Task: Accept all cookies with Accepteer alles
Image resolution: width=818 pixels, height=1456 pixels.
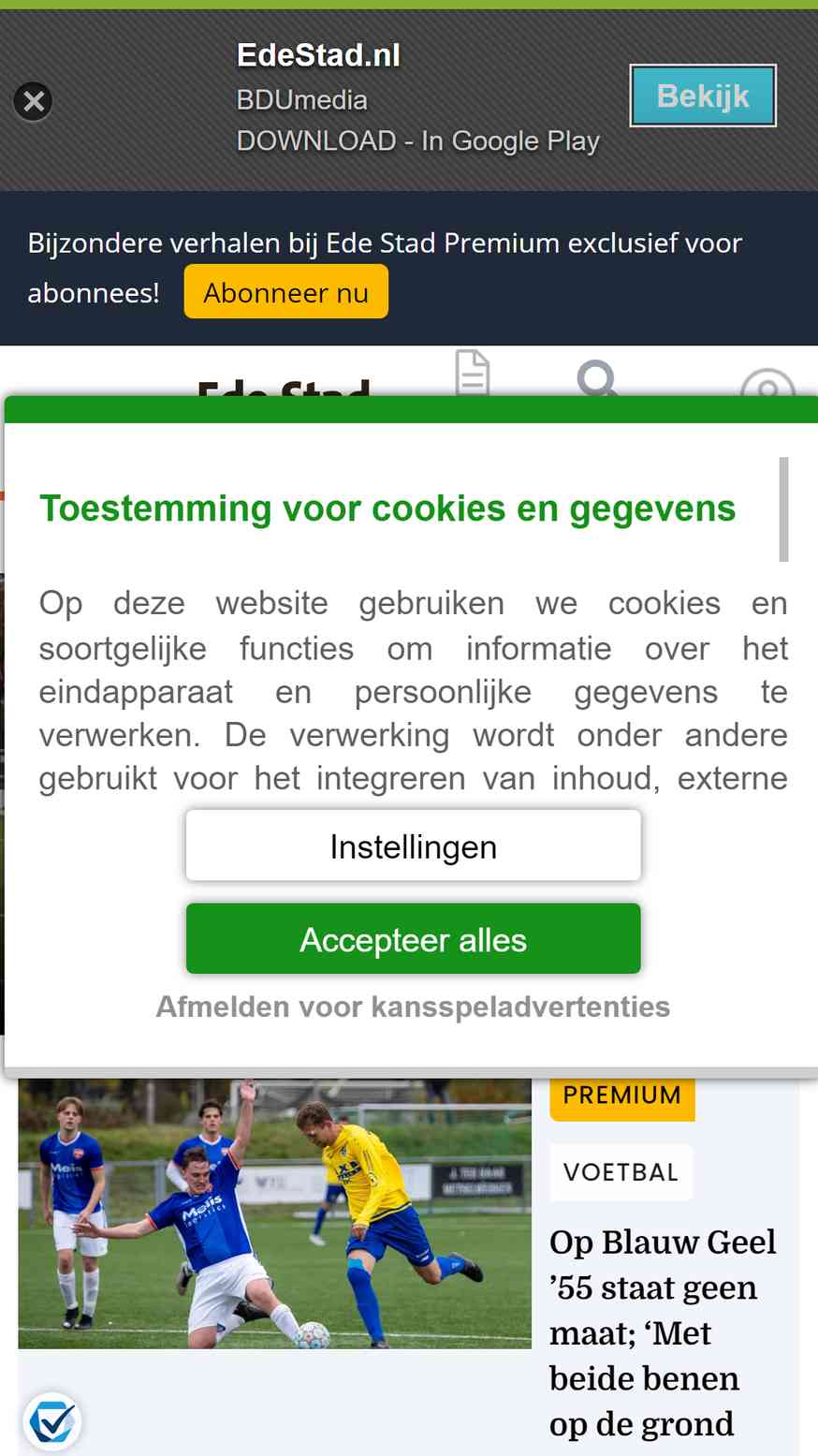Action: pos(413,939)
